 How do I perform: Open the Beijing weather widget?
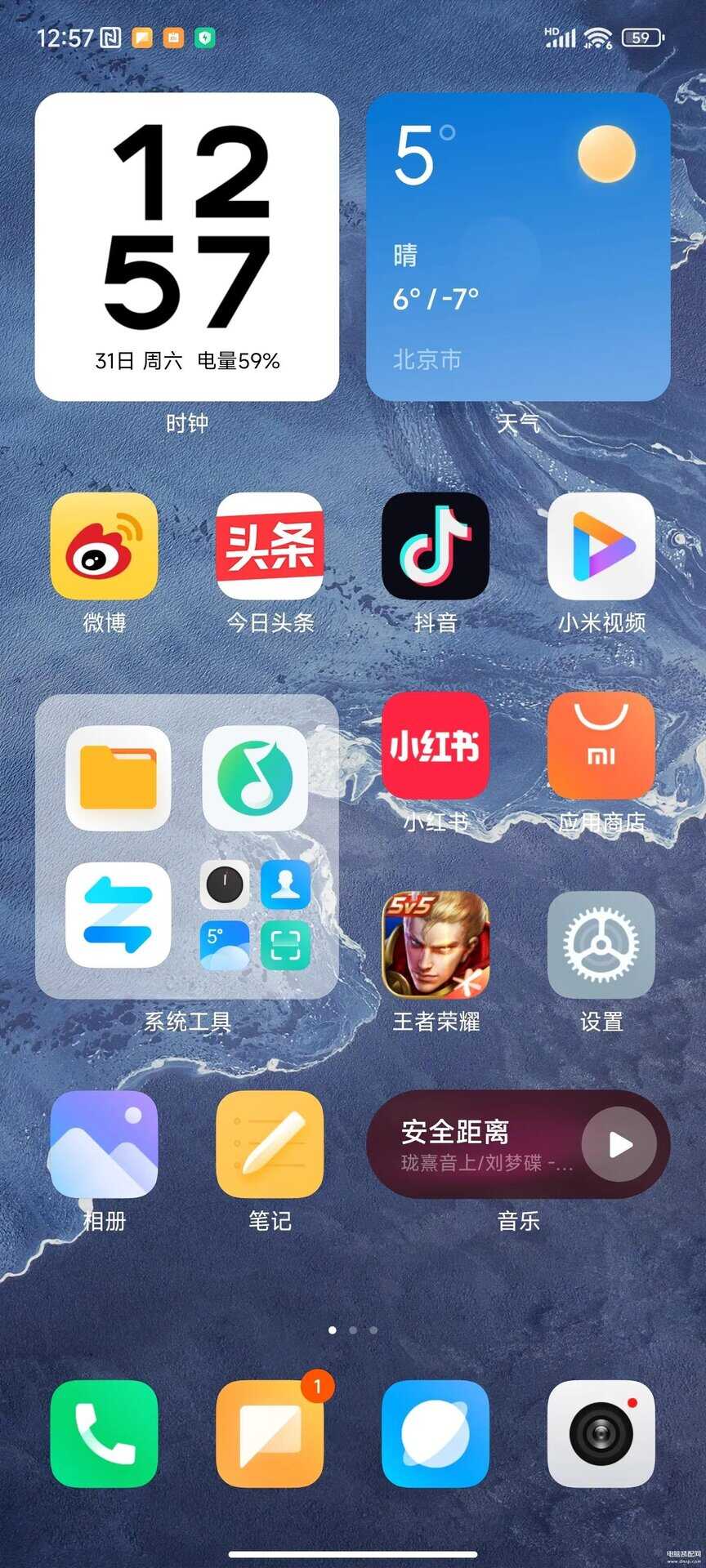(x=518, y=246)
